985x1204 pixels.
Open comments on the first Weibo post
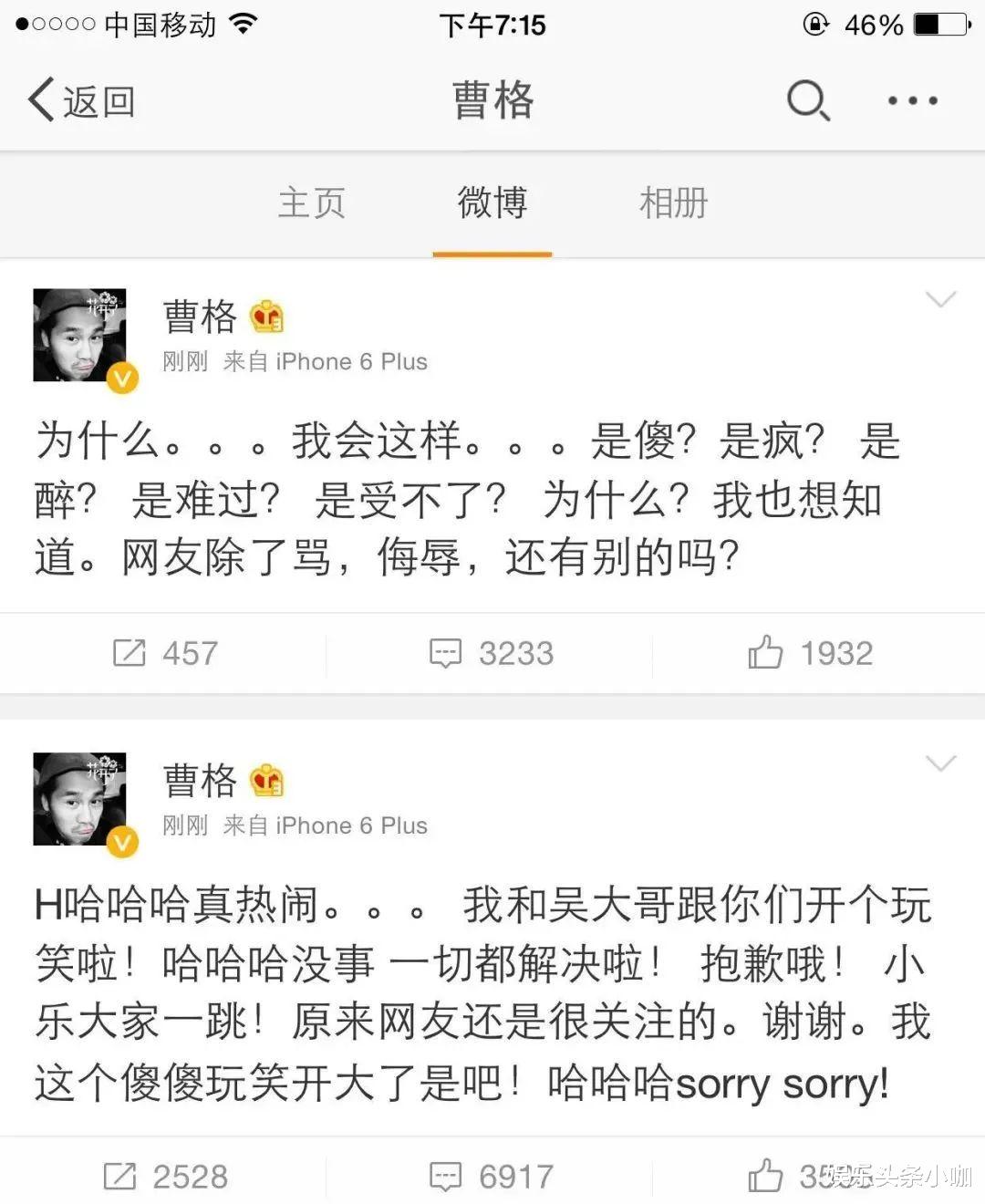point(447,653)
